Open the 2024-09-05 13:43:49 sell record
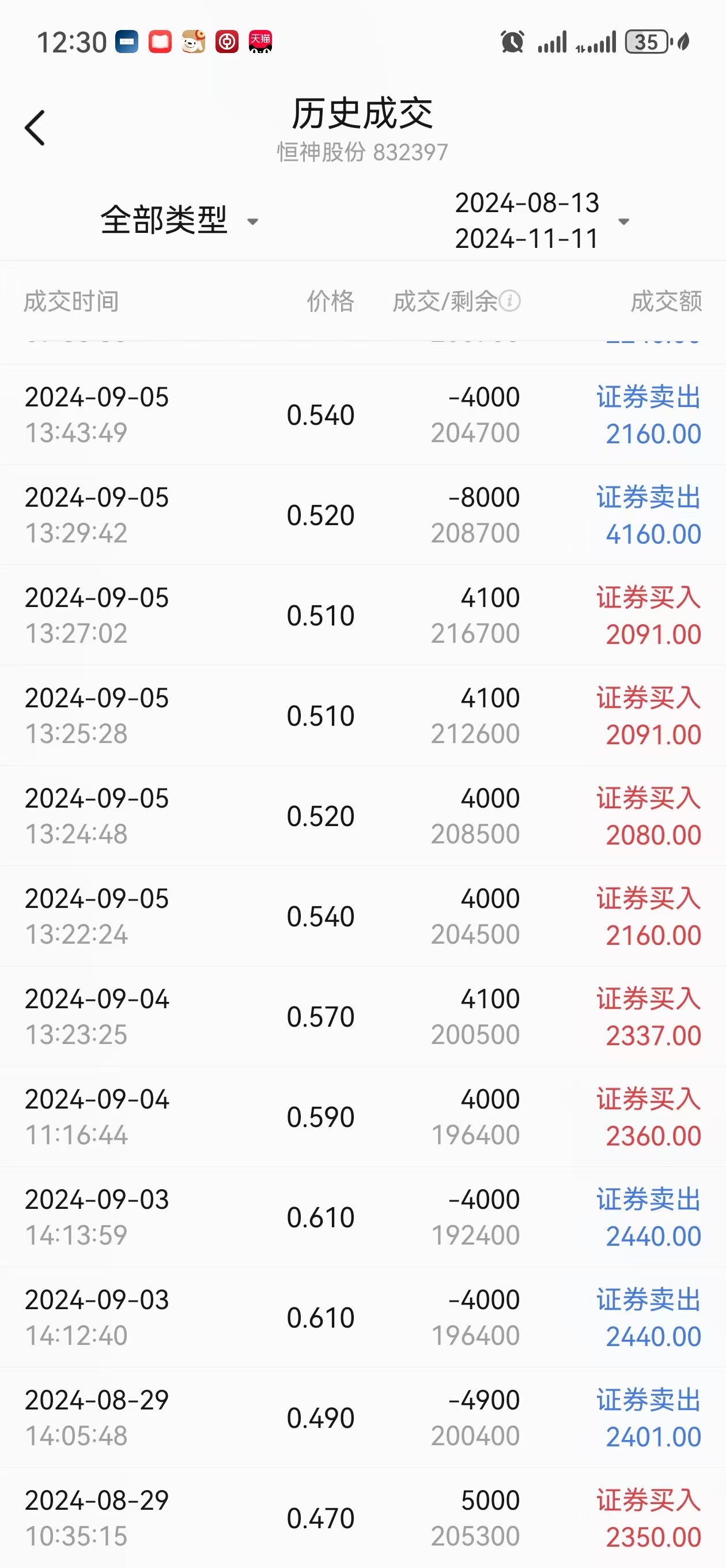This screenshot has width=726, height=1568. [362, 414]
